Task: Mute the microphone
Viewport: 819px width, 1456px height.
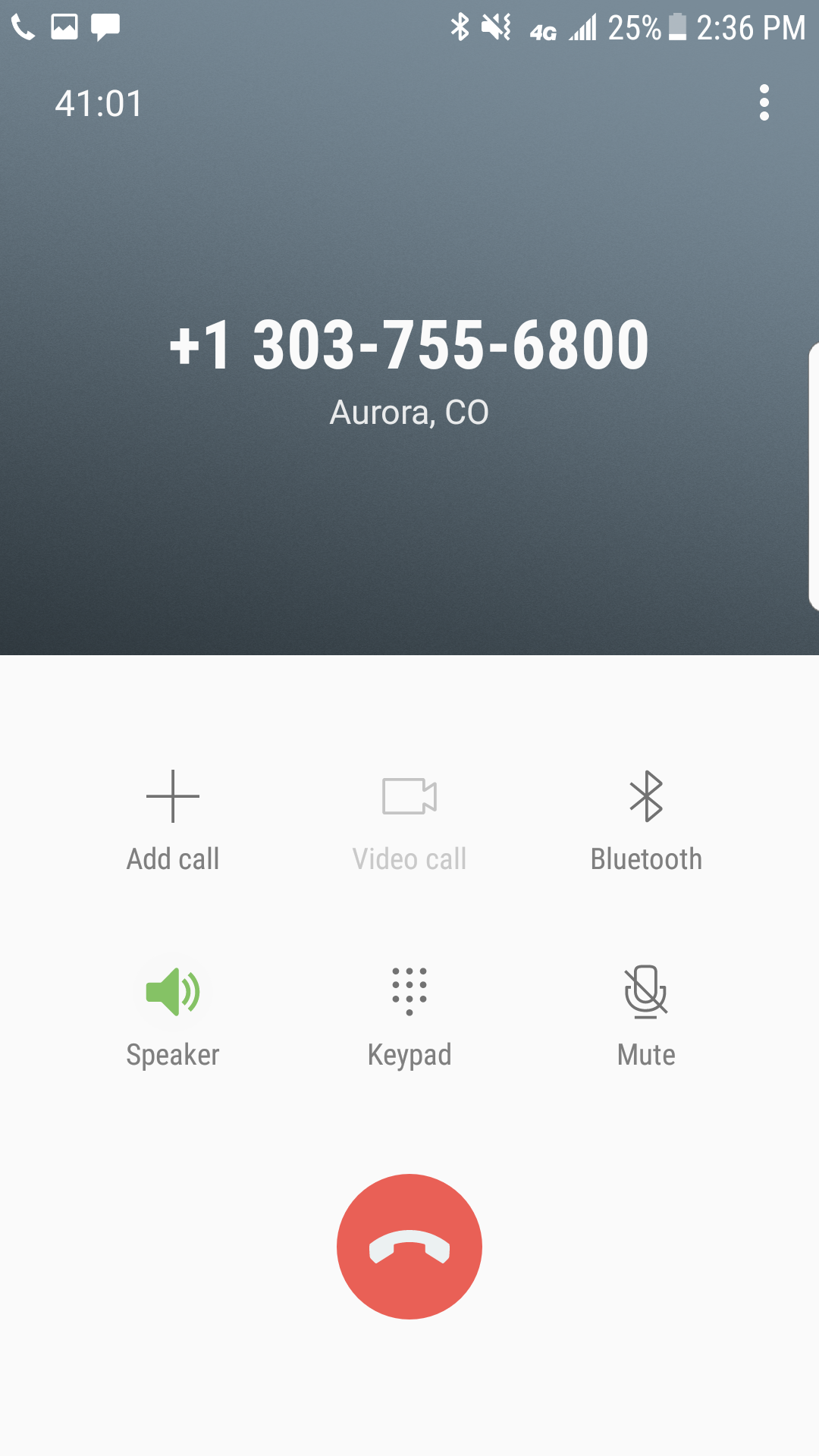Action: tap(646, 1013)
